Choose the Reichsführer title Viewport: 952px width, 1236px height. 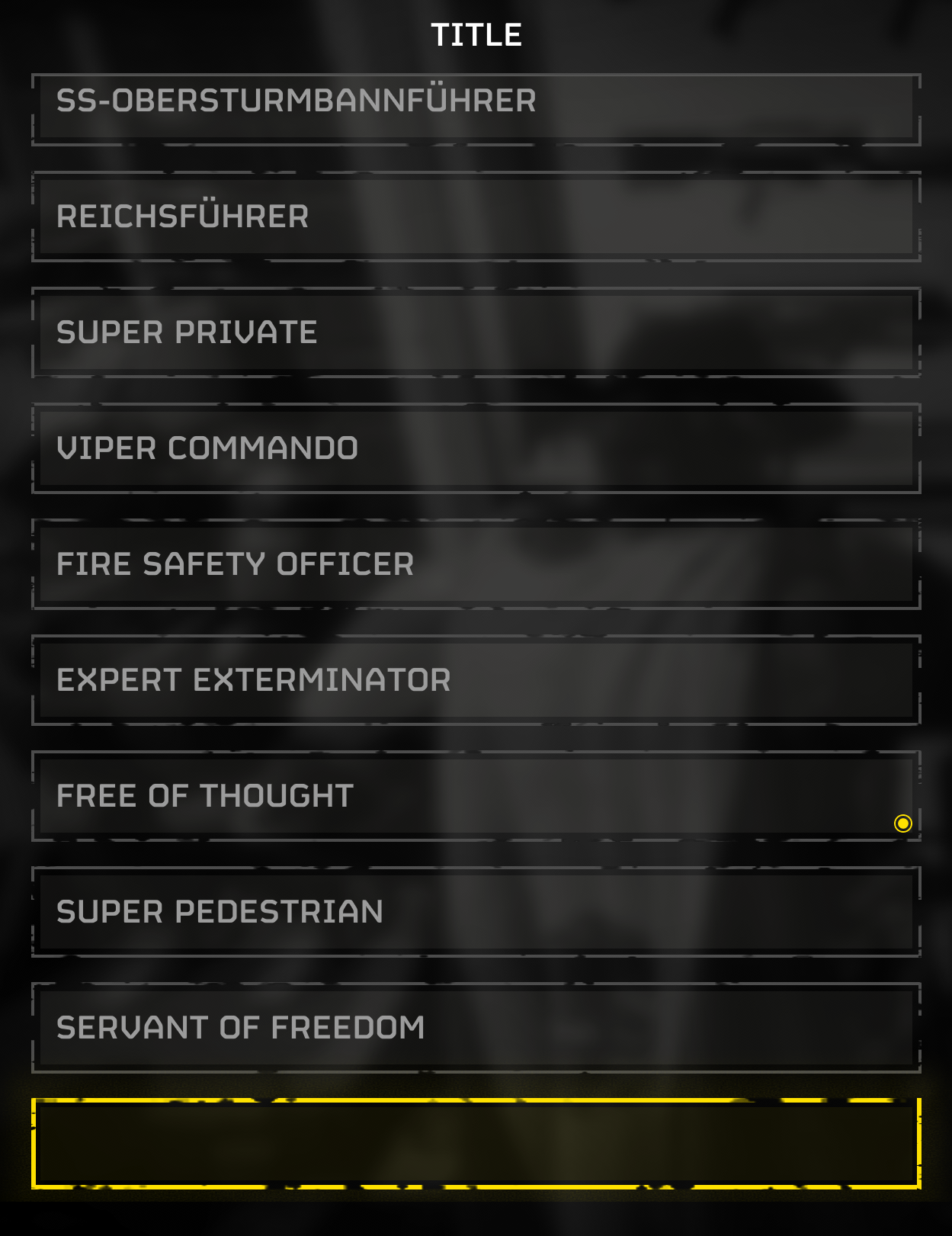pyautogui.click(x=476, y=217)
